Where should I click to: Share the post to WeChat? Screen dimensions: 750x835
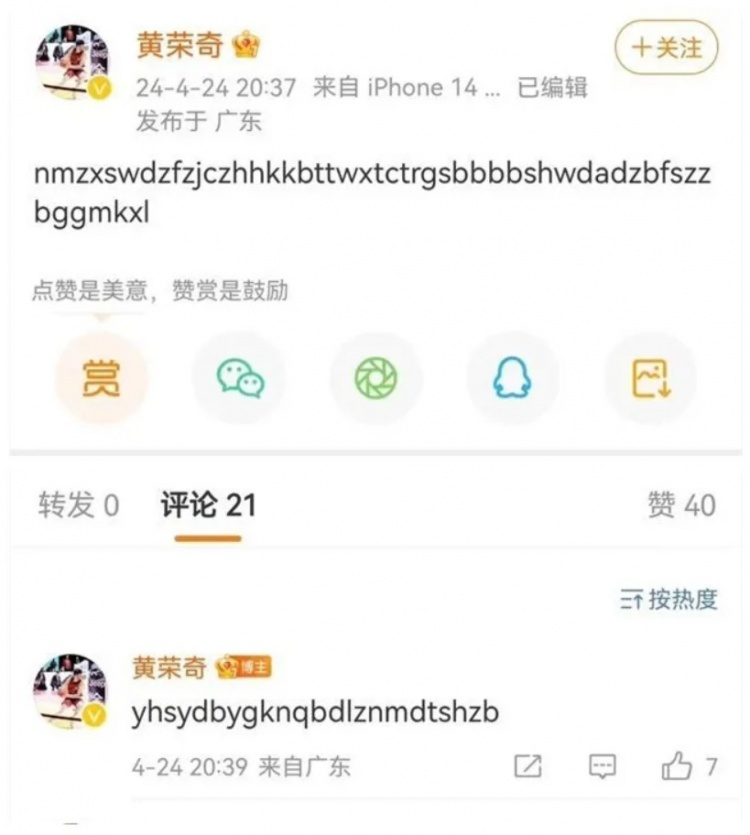239,378
